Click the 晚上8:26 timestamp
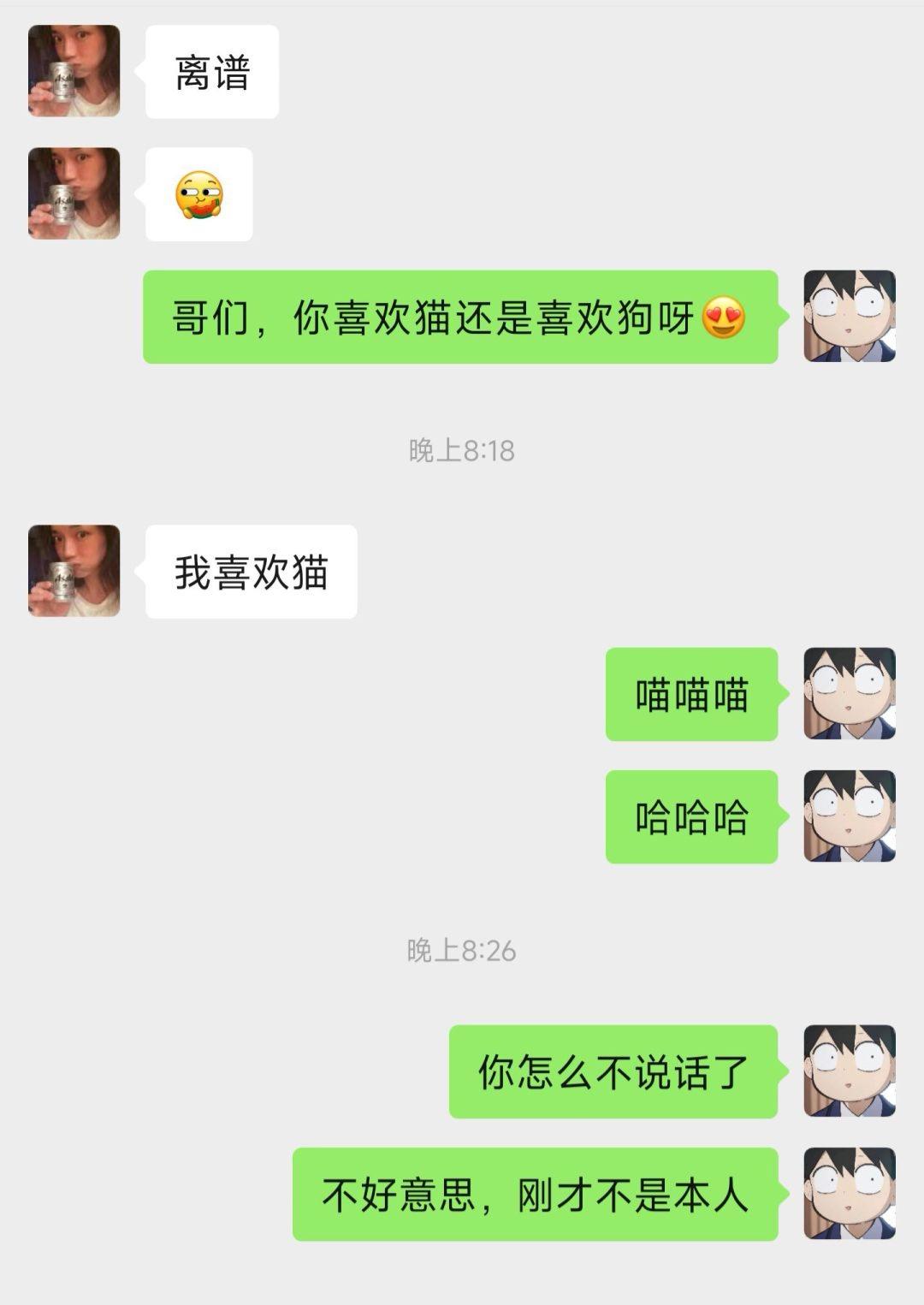Image resolution: width=924 pixels, height=1305 pixels. [462, 950]
